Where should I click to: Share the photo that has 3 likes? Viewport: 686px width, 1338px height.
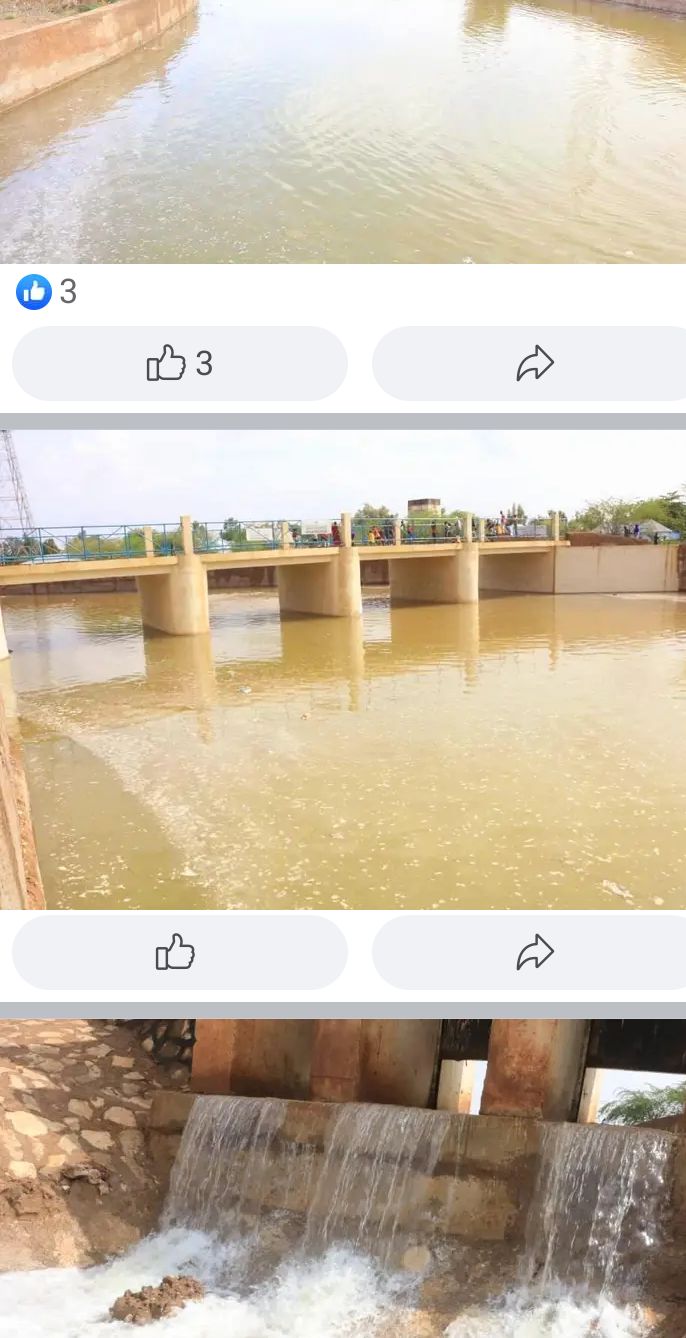(530, 363)
